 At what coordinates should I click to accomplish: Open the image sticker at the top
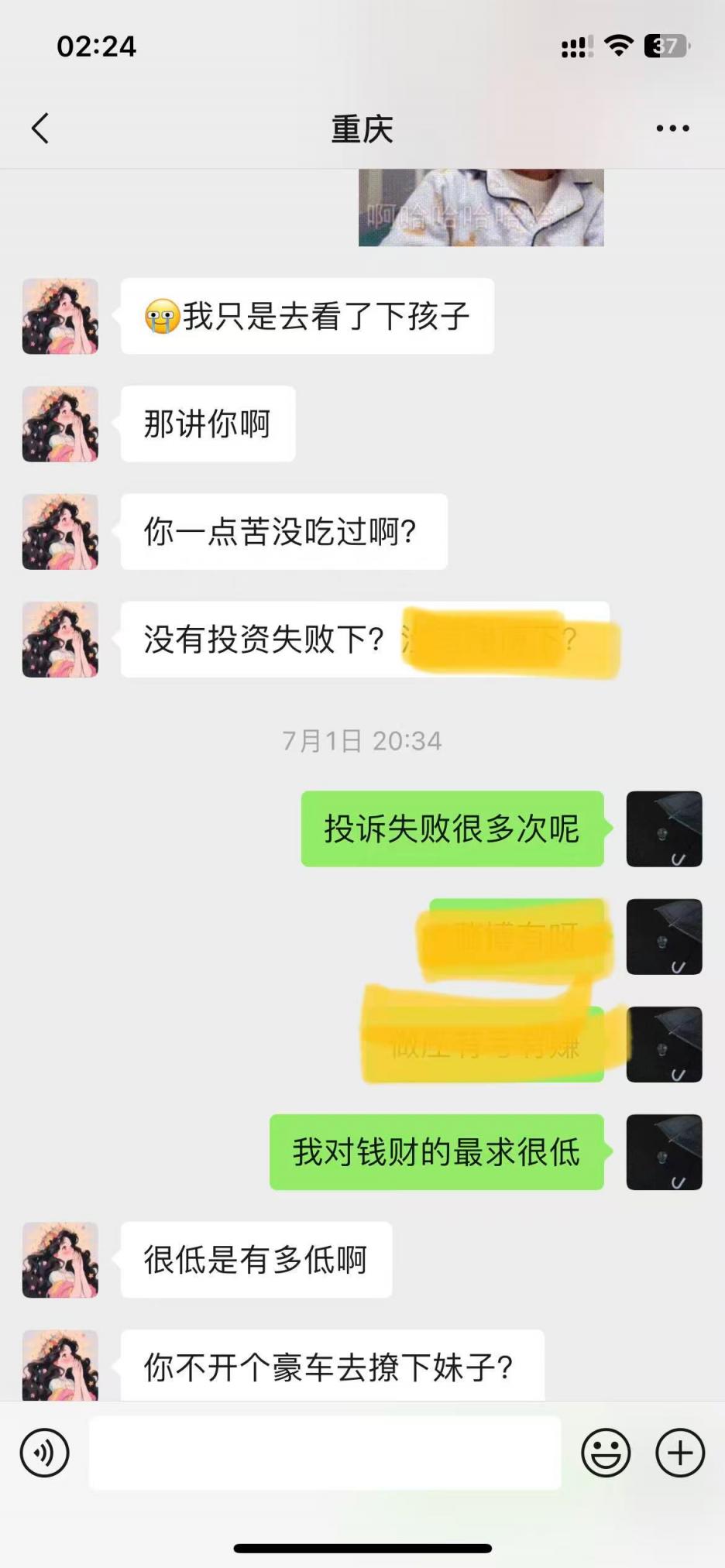point(480,208)
